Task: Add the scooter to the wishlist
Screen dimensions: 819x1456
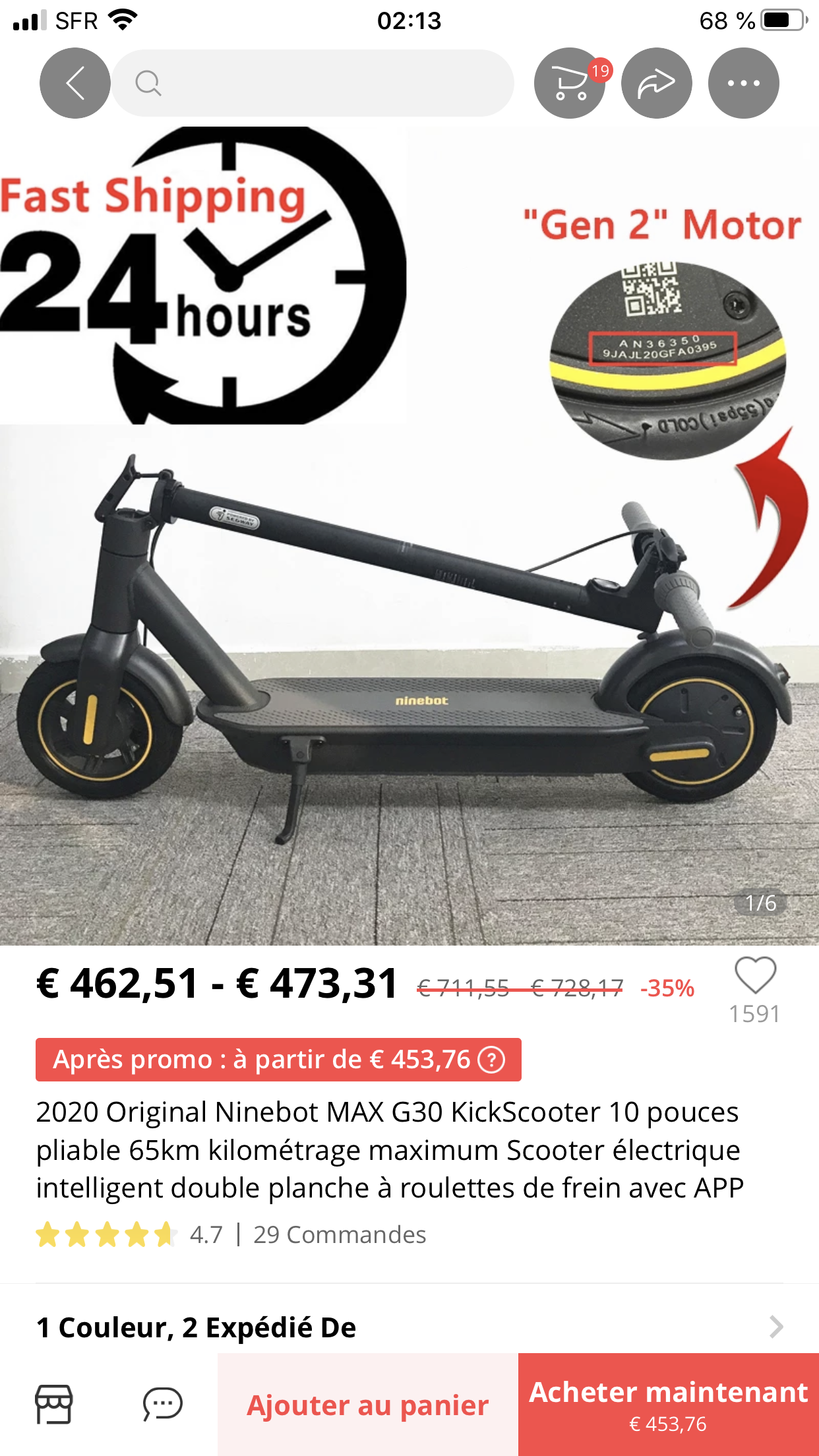Action: click(755, 975)
